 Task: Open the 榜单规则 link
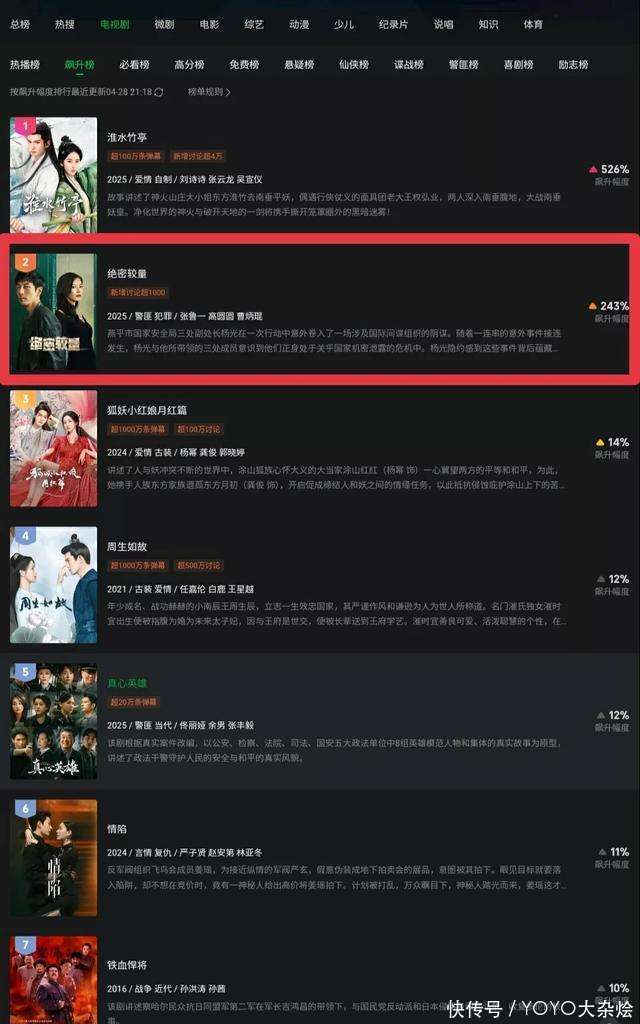[x=209, y=92]
